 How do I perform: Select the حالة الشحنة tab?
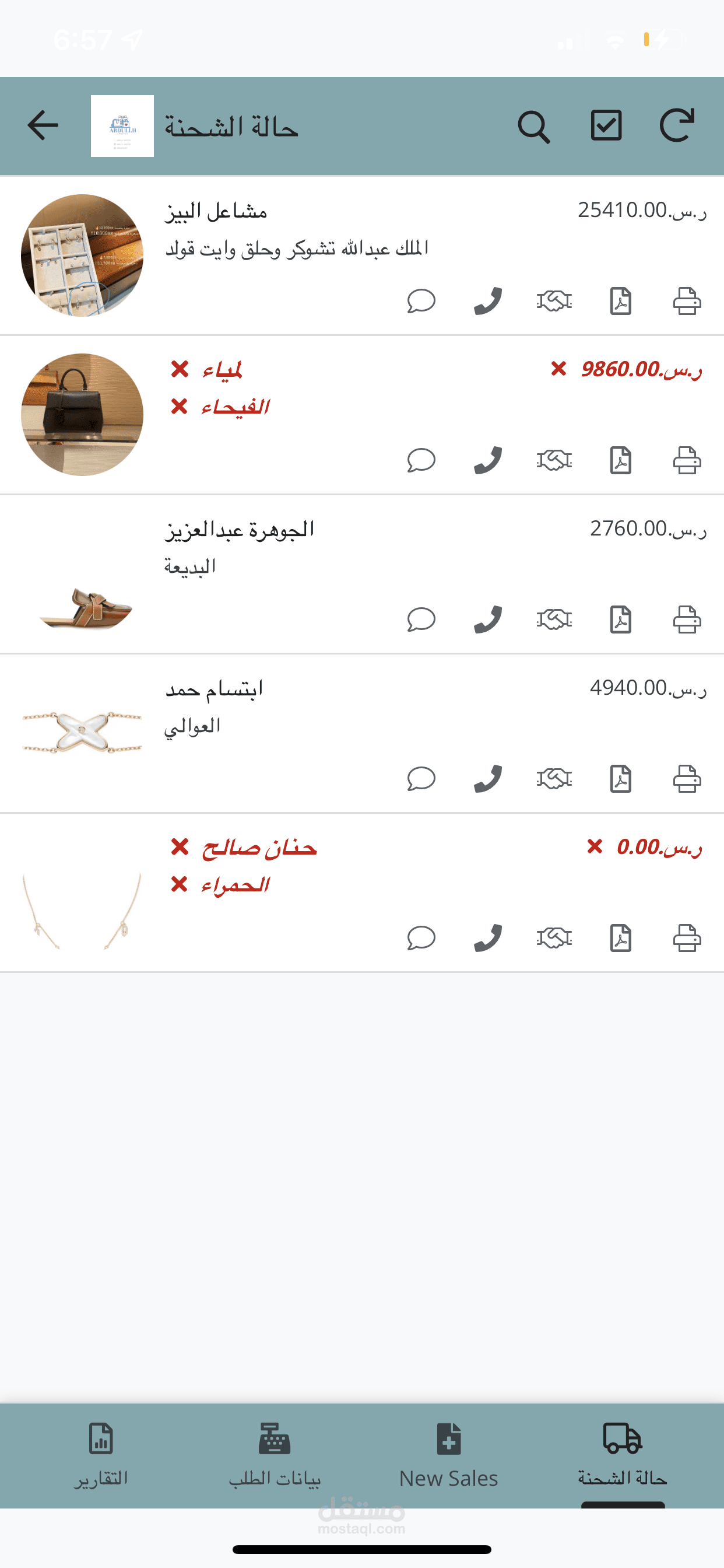click(x=623, y=1455)
